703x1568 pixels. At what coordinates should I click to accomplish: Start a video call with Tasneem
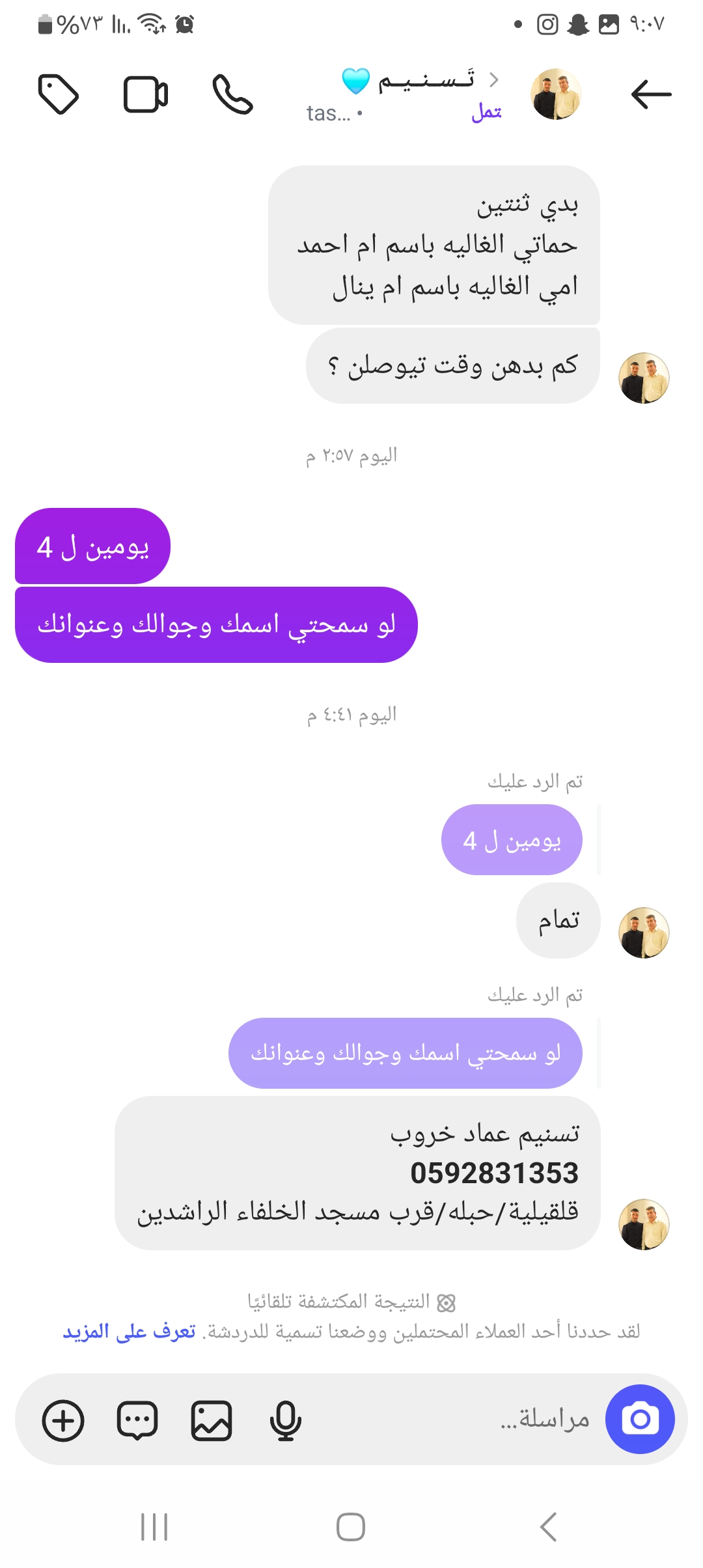(146, 95)
